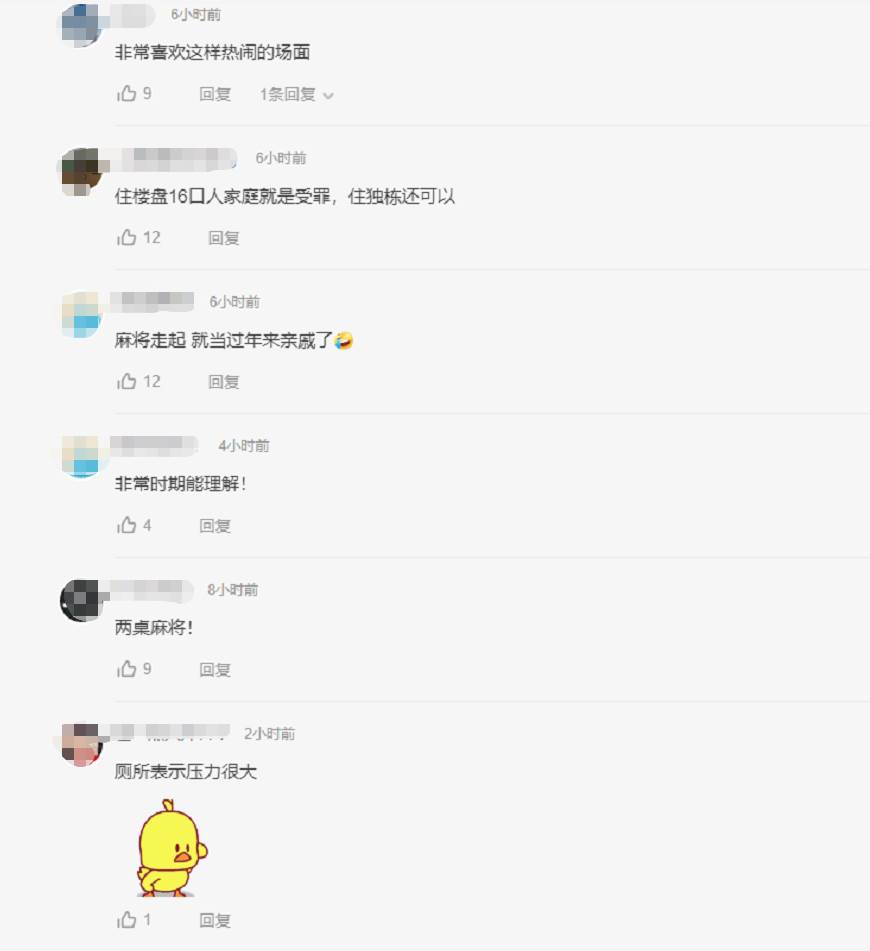Reply to the comment 麻将走起 就当过年来亲戚了
870x951 pixels.
click(224, 382)
